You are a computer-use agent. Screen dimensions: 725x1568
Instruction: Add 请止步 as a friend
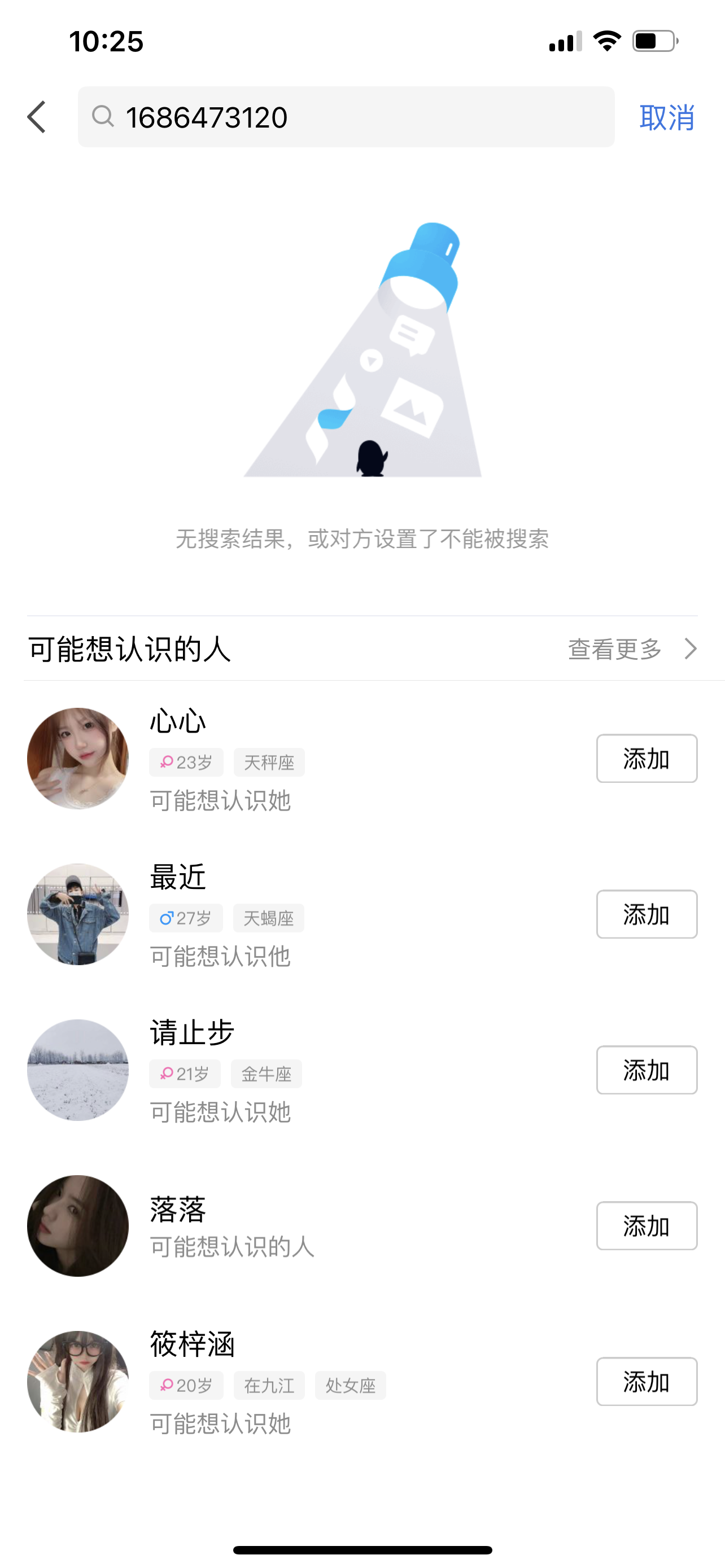[646, 1070]
